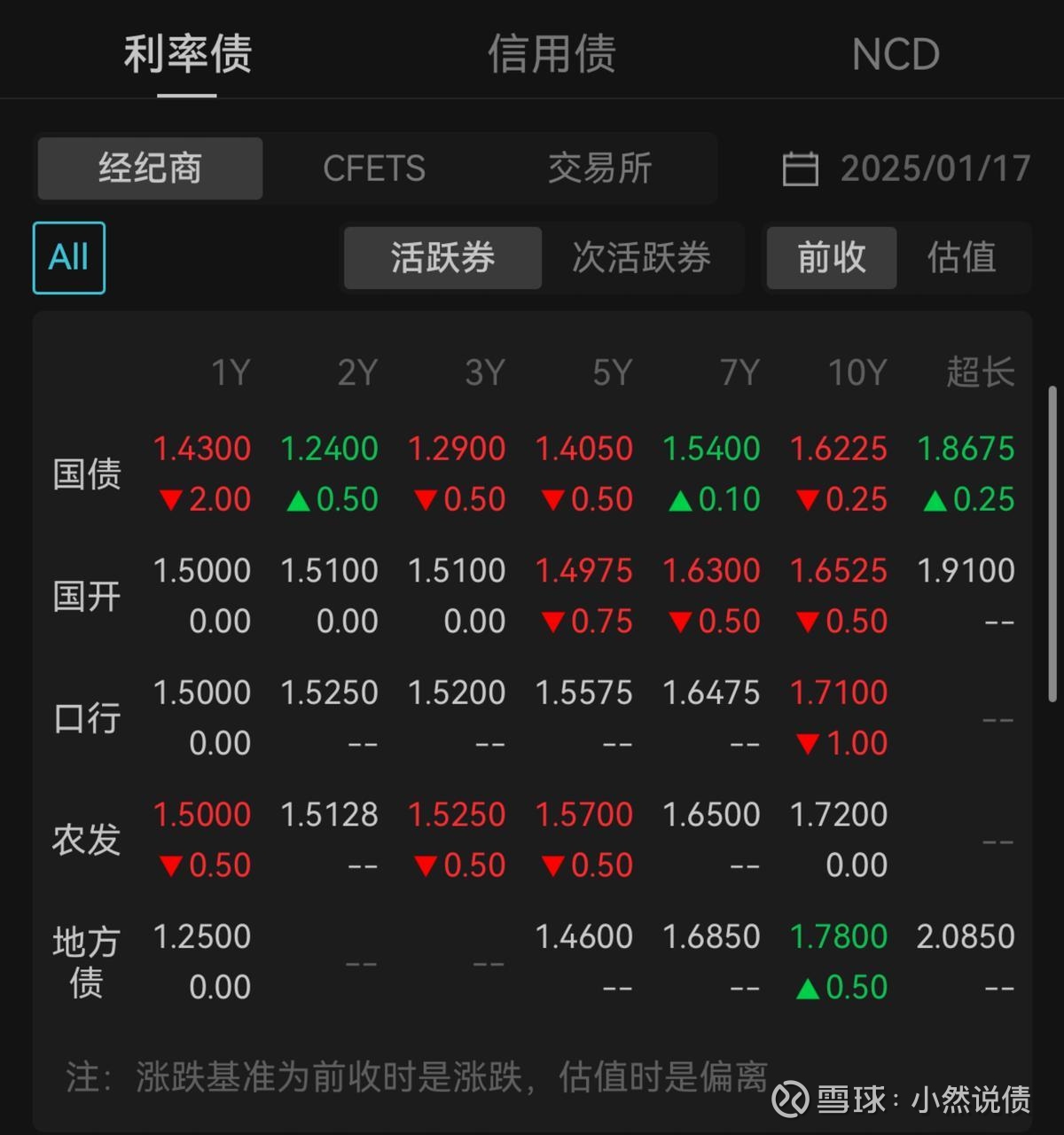Select the 交易所 market source

(601, 168)
